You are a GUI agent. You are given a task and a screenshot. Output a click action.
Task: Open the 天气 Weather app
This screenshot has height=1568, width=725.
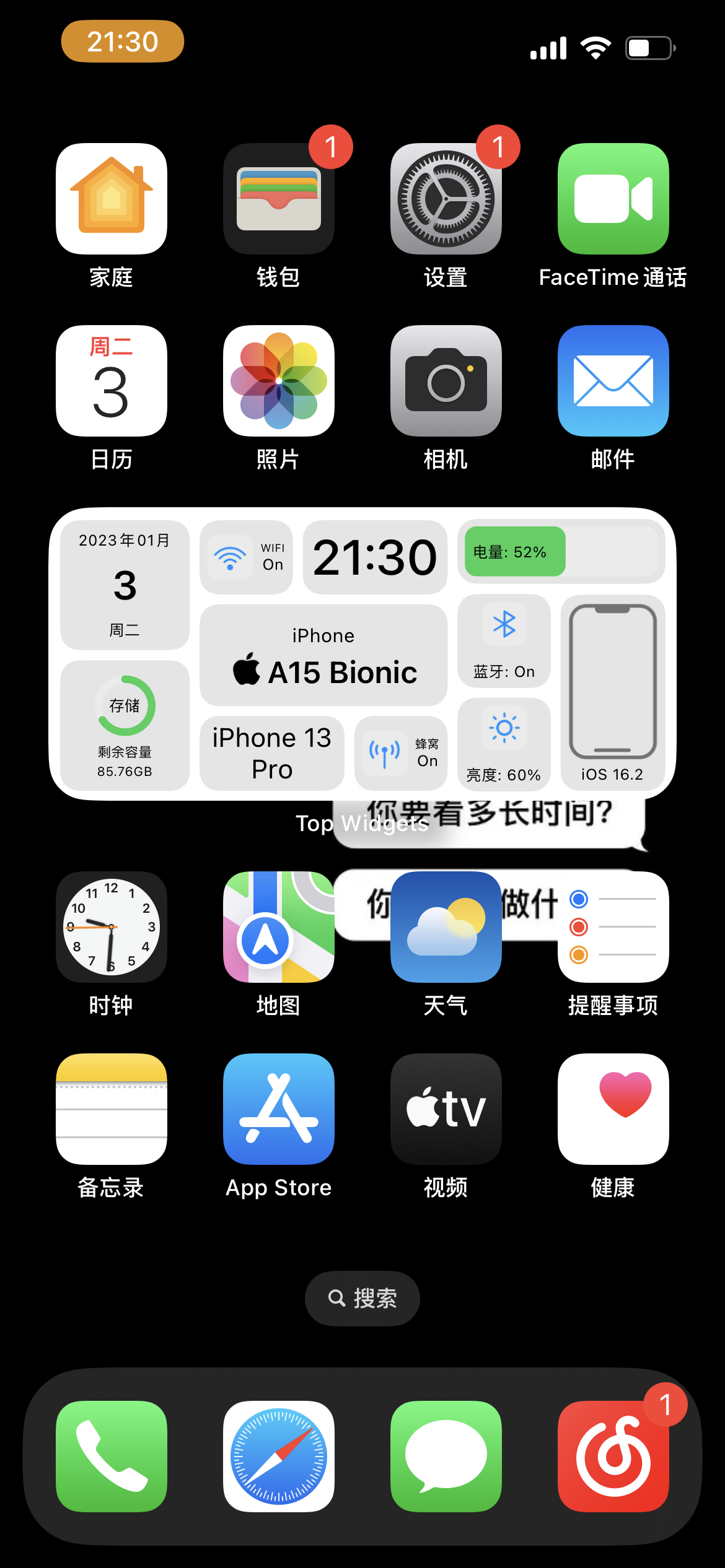click(x=446, y=927)
